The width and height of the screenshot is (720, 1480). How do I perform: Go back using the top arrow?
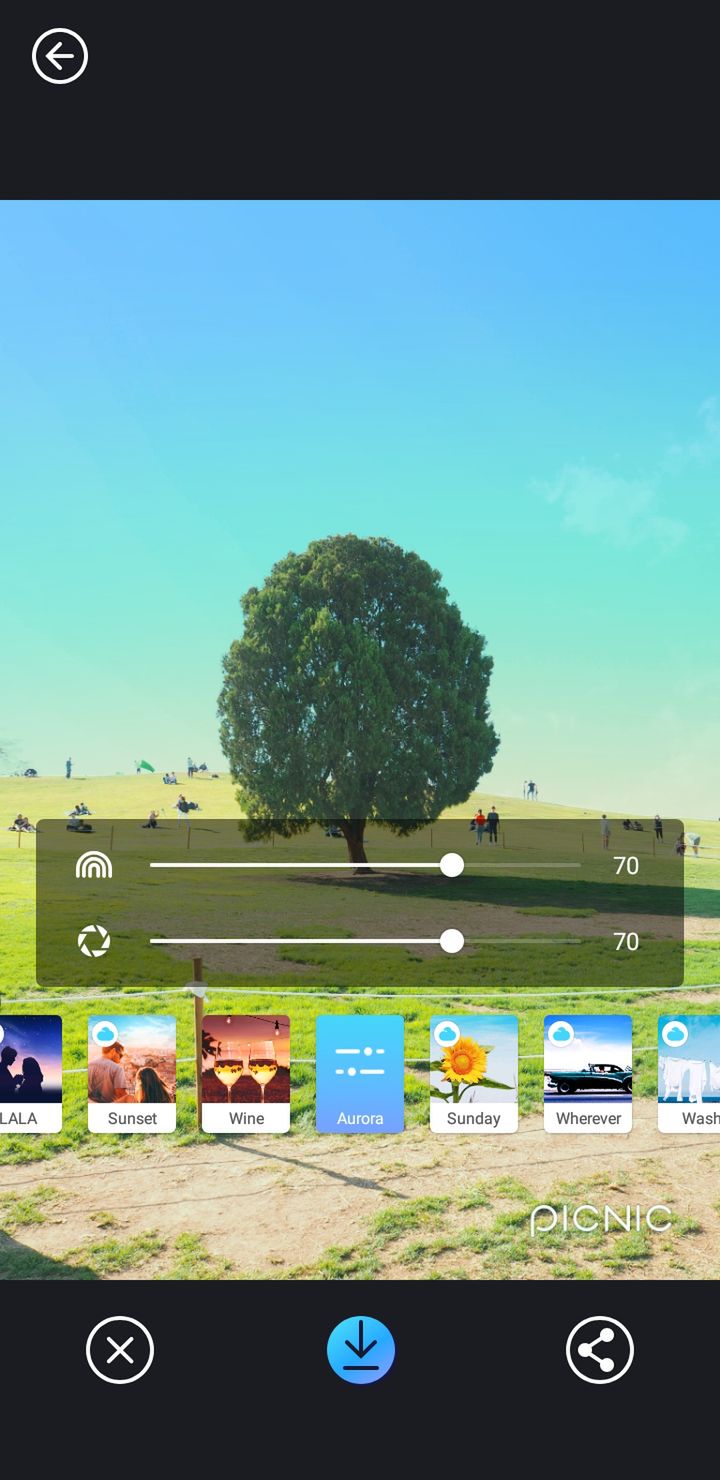point(60,56)
